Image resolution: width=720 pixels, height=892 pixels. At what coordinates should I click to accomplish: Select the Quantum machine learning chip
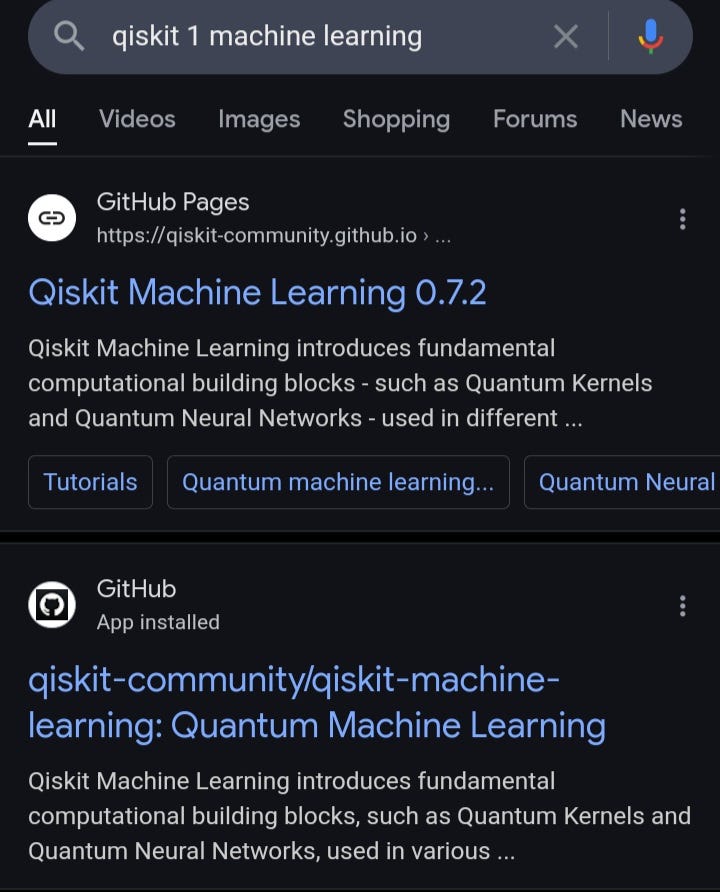point(338,482)
